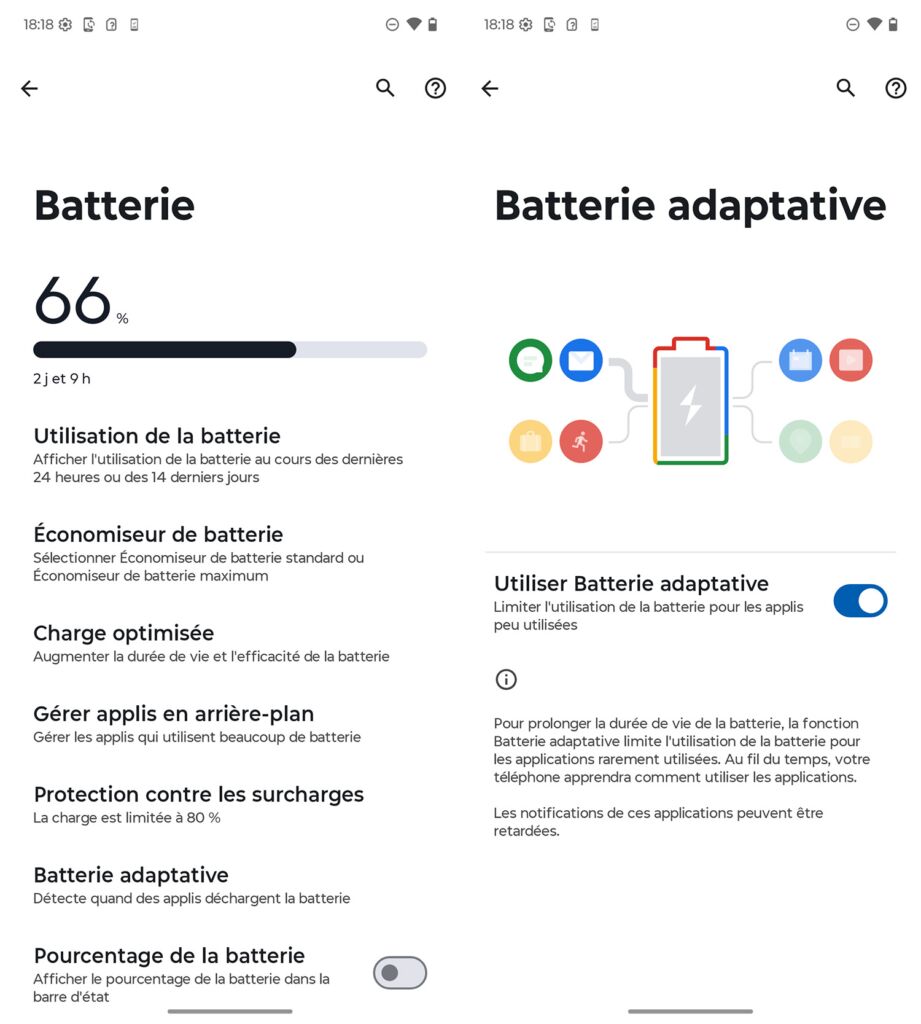The width and height of the screenshot is (921, 1024).
Task: Tap the back arrow on the Batterie screen
Action: (29, 88)
